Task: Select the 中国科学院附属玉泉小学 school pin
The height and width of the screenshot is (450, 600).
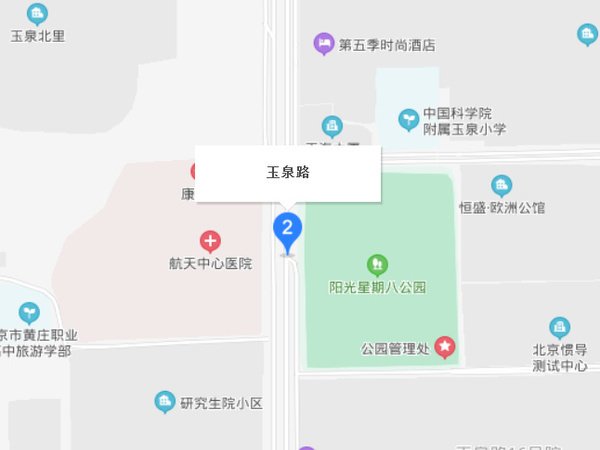Action: click(409, 120)
